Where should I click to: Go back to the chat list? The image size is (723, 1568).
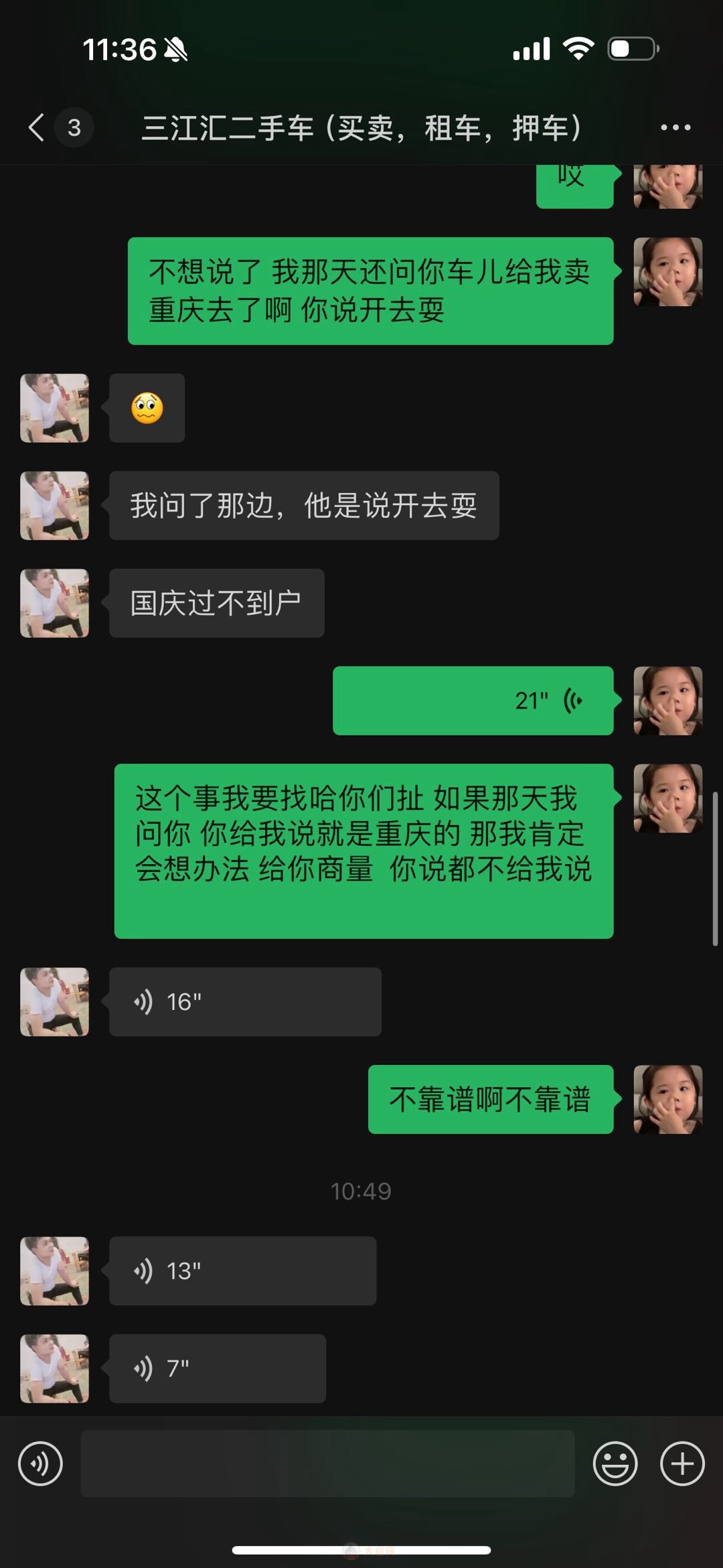(37, 127)
